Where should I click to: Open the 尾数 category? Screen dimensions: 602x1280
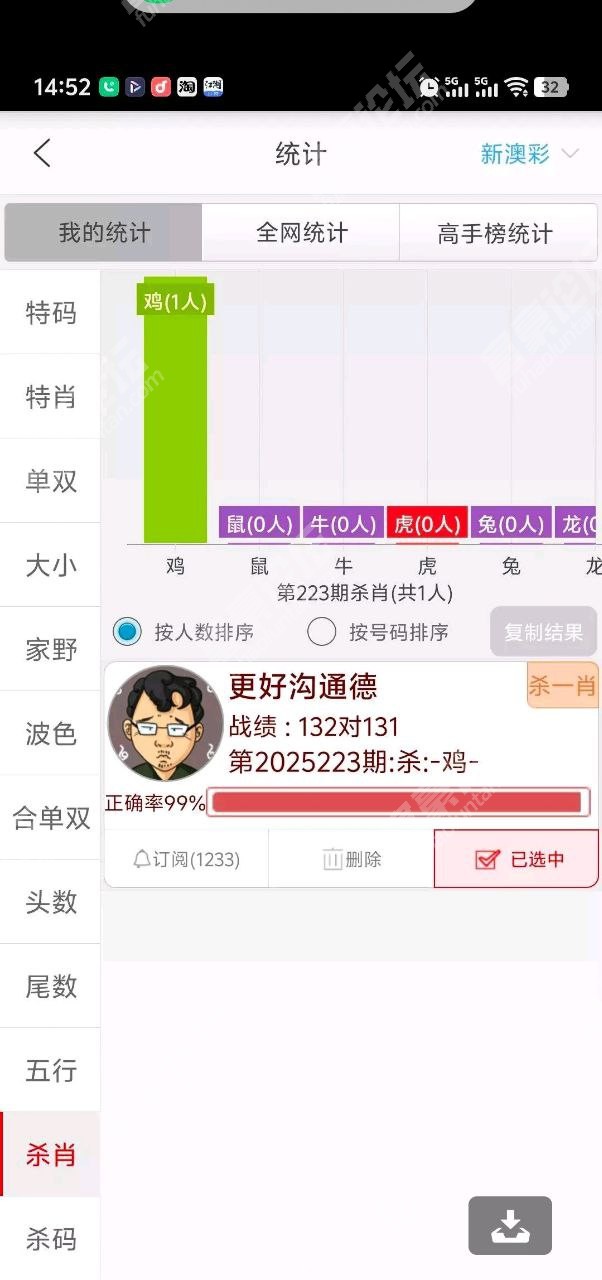(51, 986)
